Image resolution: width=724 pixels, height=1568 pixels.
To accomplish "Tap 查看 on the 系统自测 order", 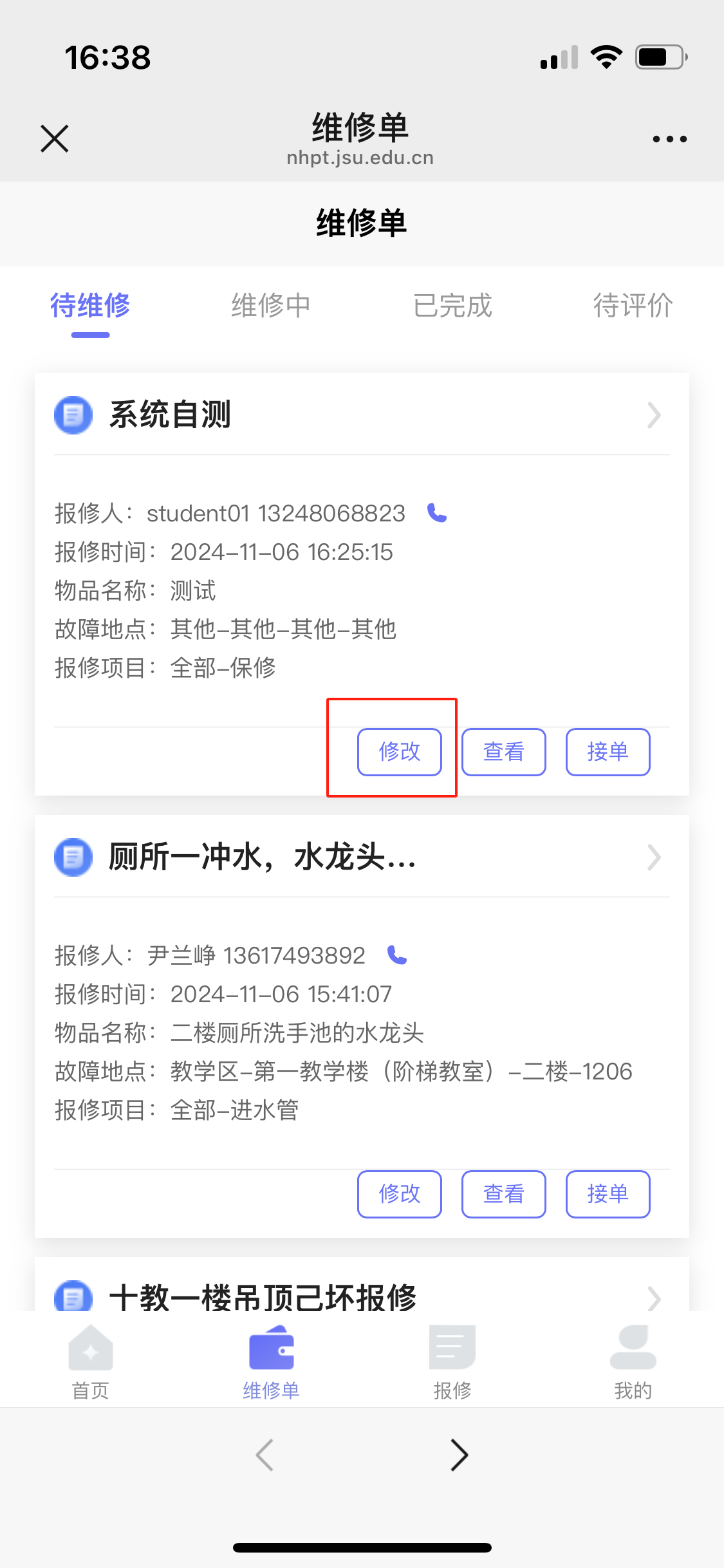I will (504, 752).
